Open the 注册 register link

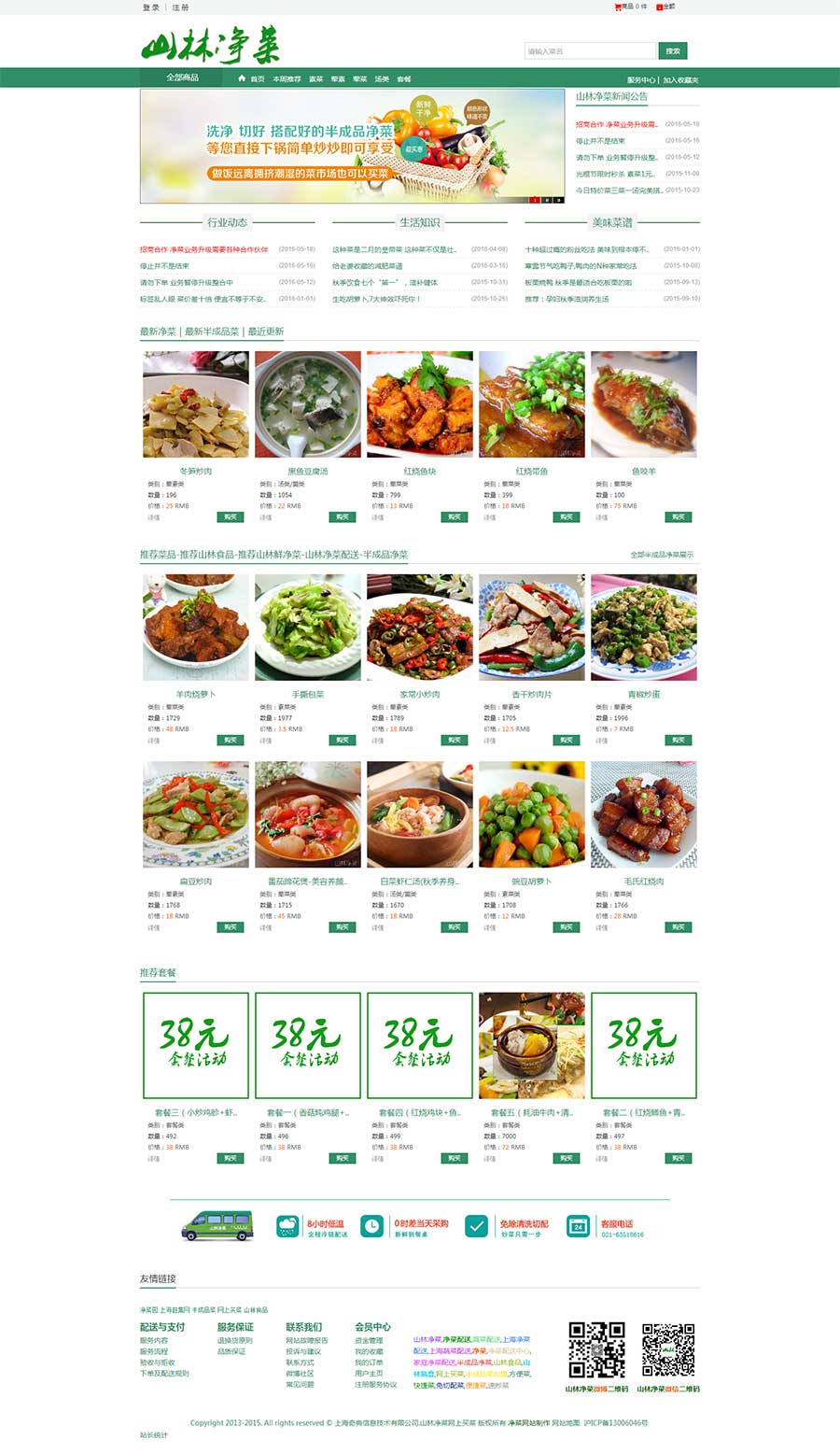(x=180, y=7)
